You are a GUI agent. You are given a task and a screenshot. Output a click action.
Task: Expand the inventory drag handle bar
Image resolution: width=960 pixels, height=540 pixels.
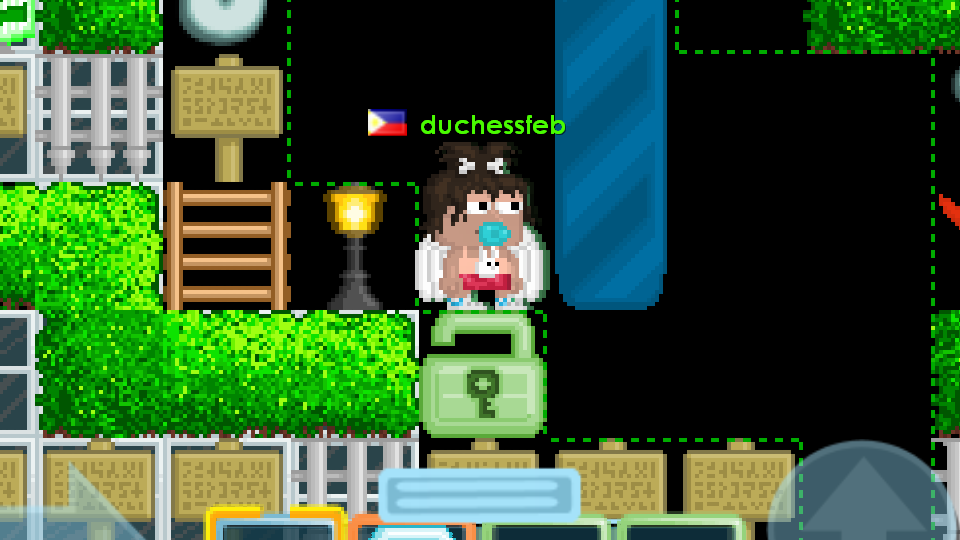[480, 495]
